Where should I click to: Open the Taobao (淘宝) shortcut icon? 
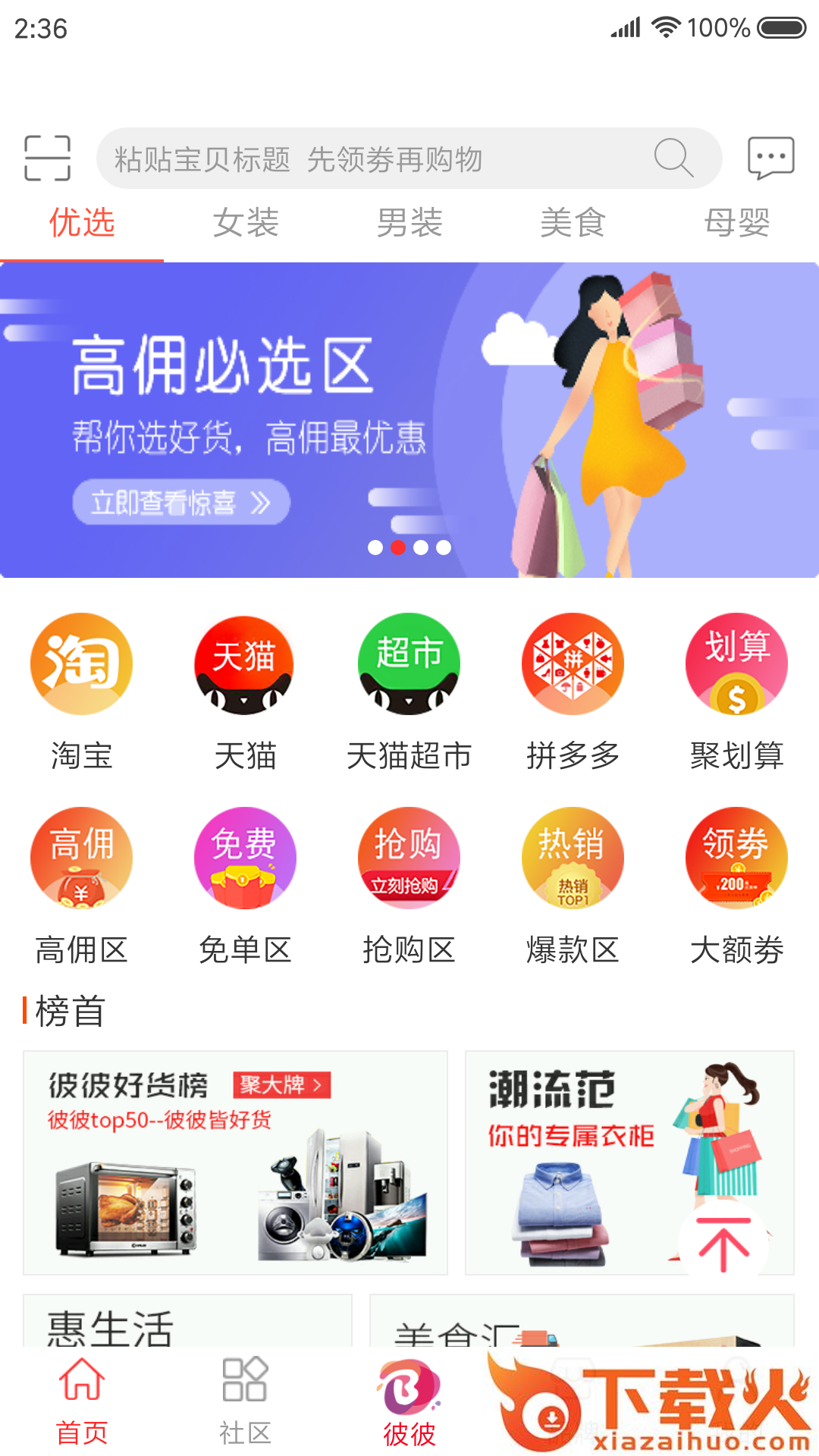pos(81,664)
